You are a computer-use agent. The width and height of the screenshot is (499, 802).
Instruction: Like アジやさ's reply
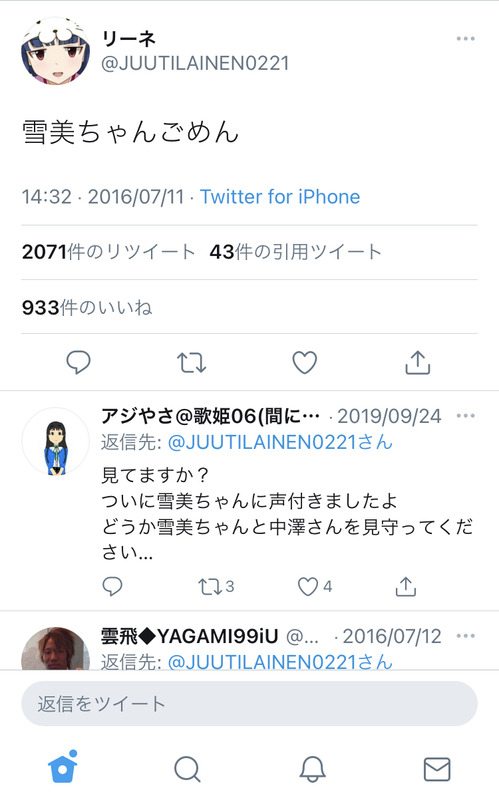pos(315,587)
